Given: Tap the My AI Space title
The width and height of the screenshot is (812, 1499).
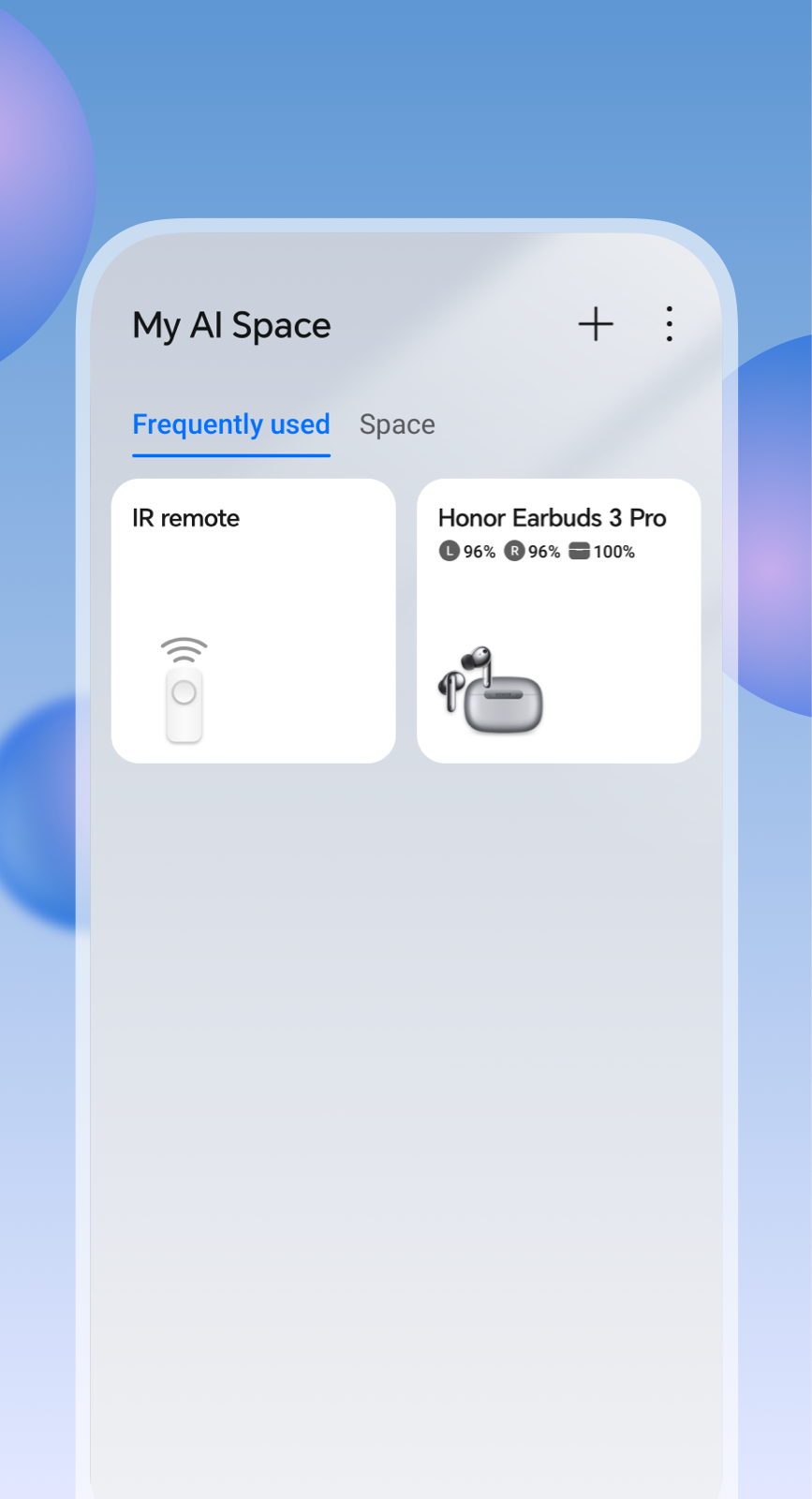Looking at the screenshot, I should click(x=231, y=324).
